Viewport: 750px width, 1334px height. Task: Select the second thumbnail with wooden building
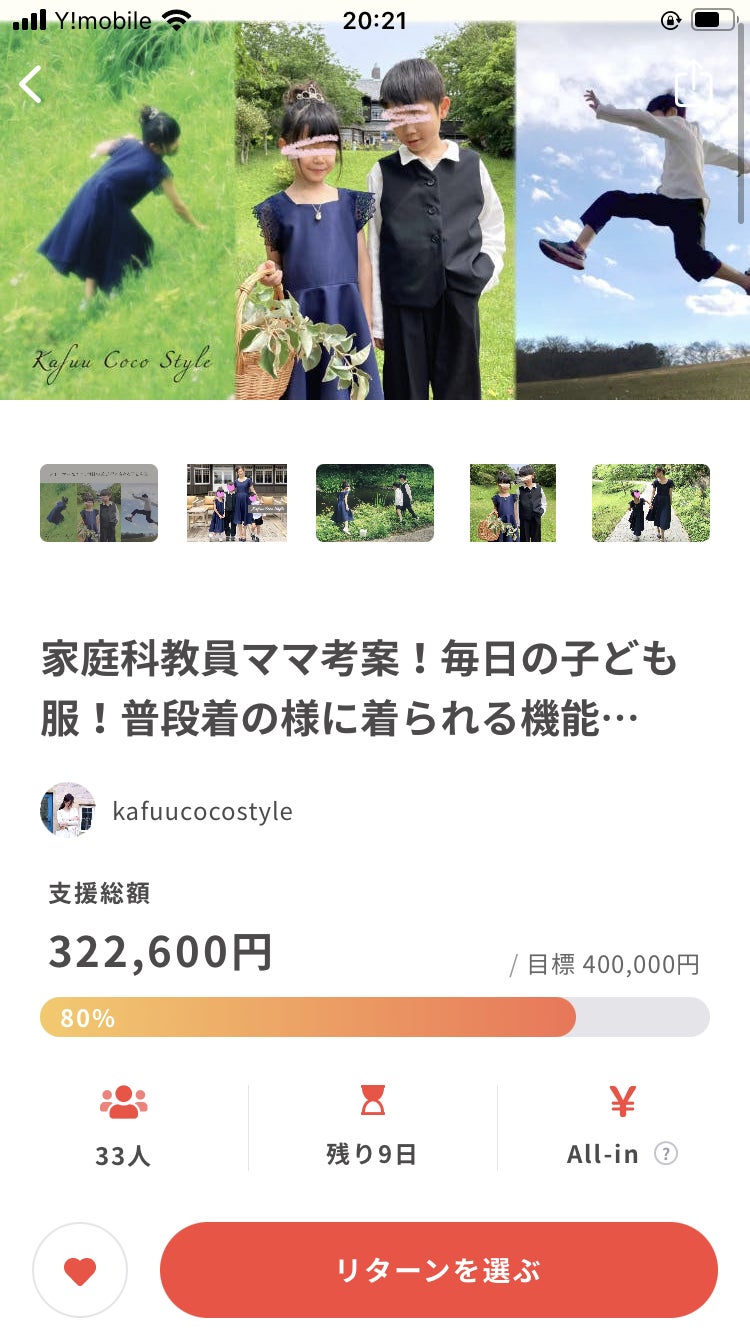[x=237, y=503]
